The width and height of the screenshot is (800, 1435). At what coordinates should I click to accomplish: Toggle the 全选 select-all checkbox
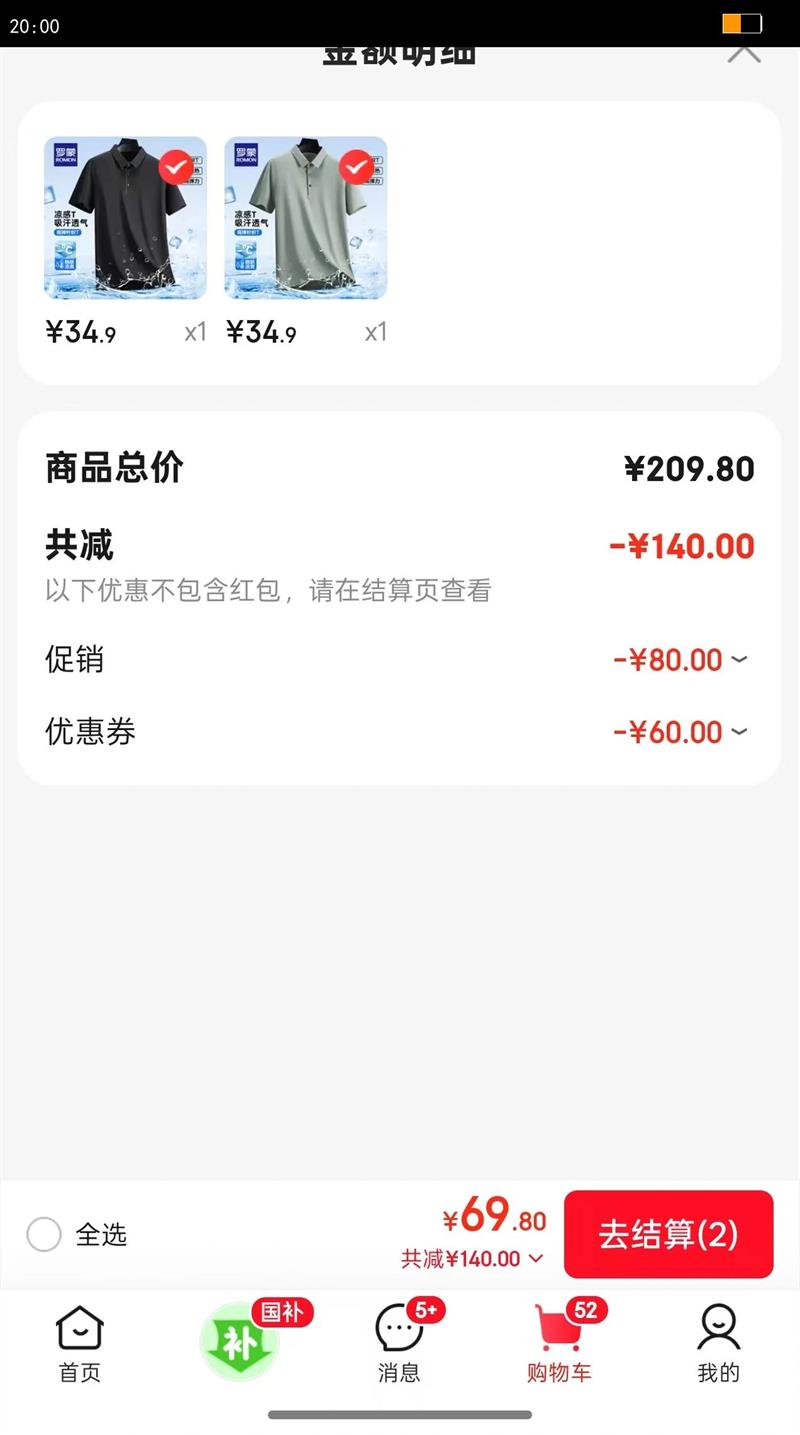[44, 1234]
